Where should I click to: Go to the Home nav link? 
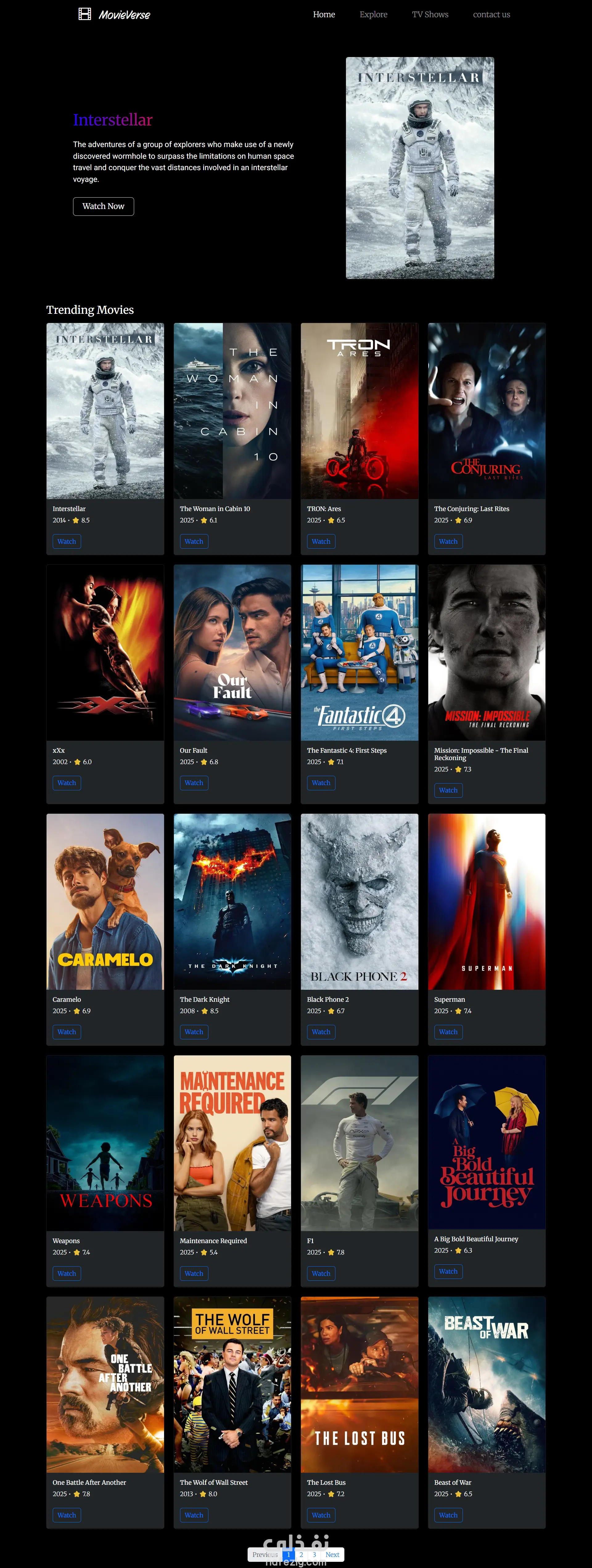point(323,14)
